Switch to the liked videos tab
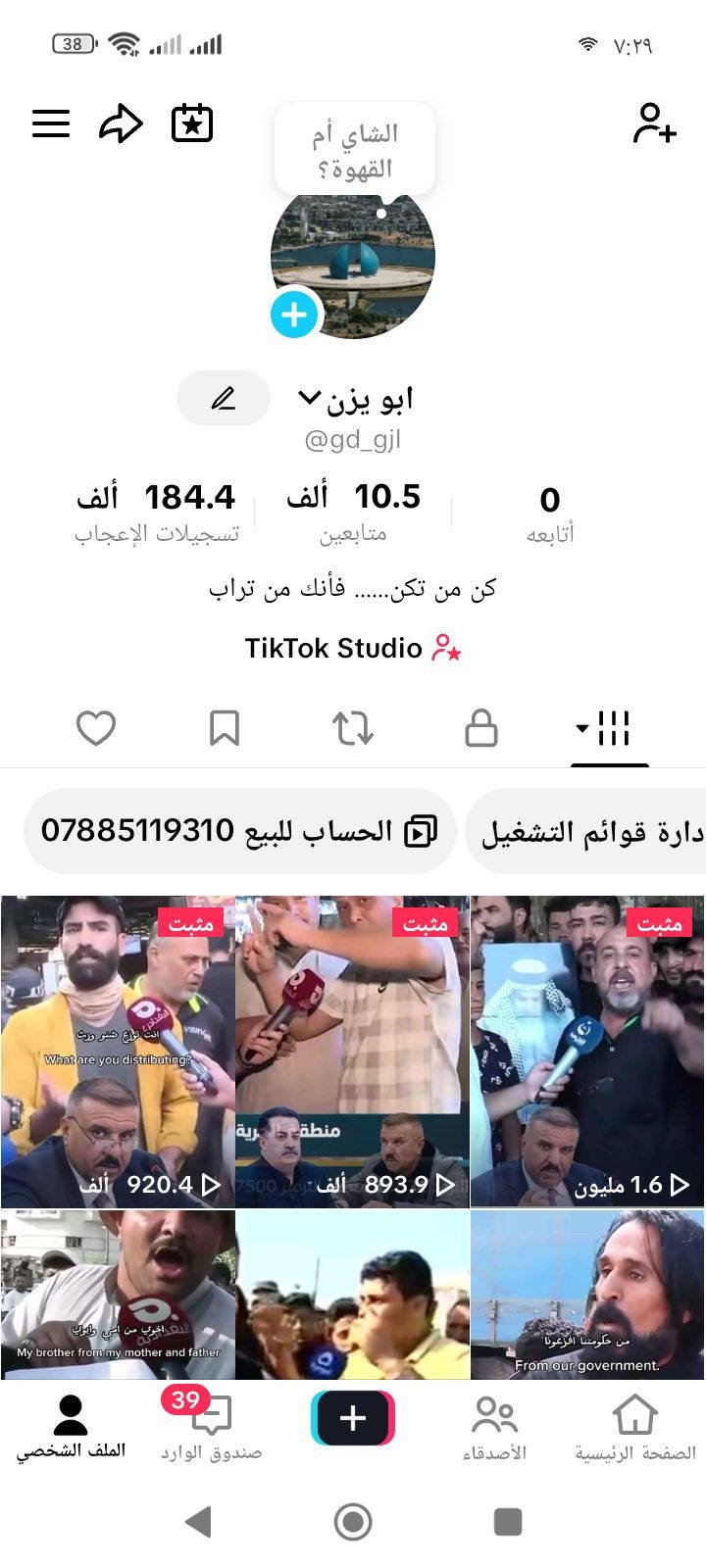706x1568 pixels. (x=96, y=728)
